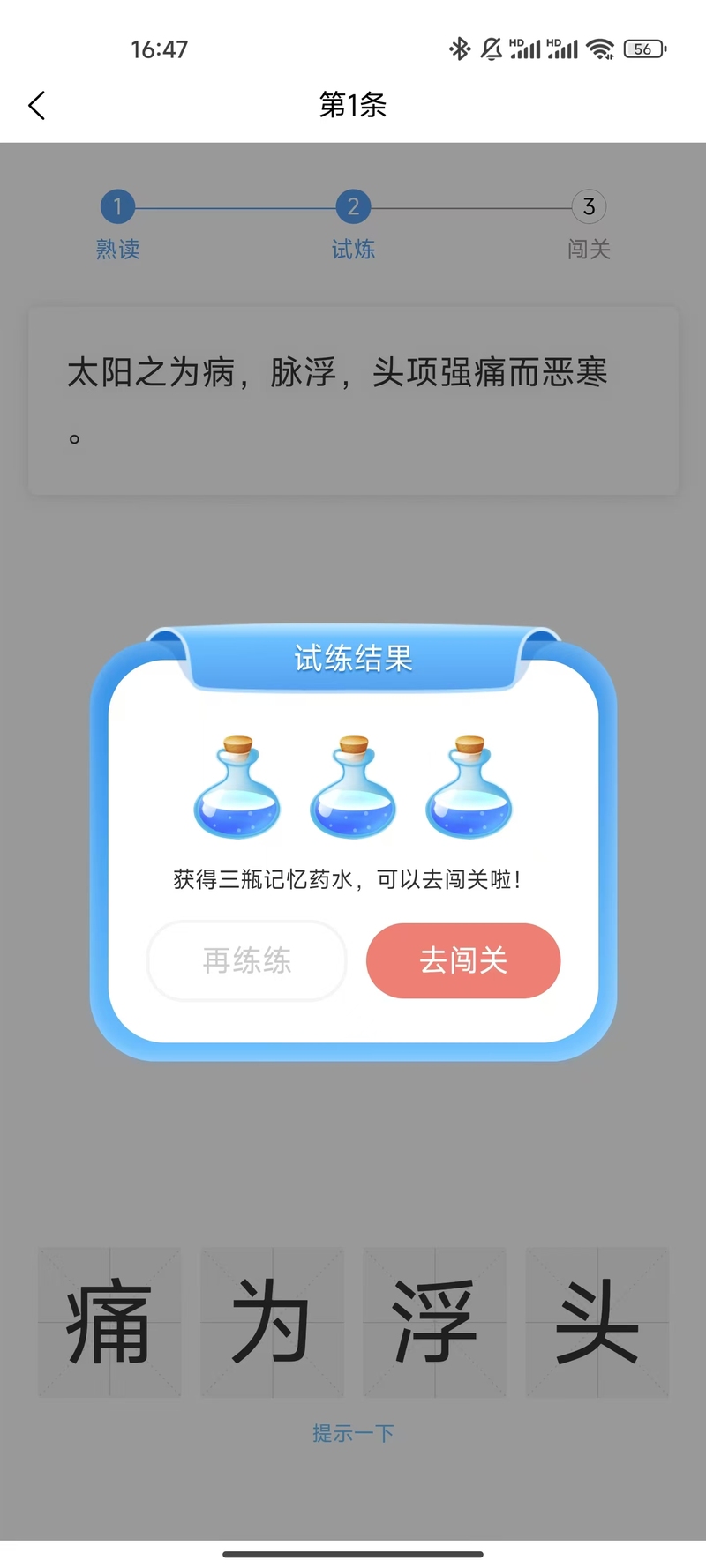Pick the character tile 浮
Image resolution: width=706 pixels, height=1568 pixels.
(434, 1322)
